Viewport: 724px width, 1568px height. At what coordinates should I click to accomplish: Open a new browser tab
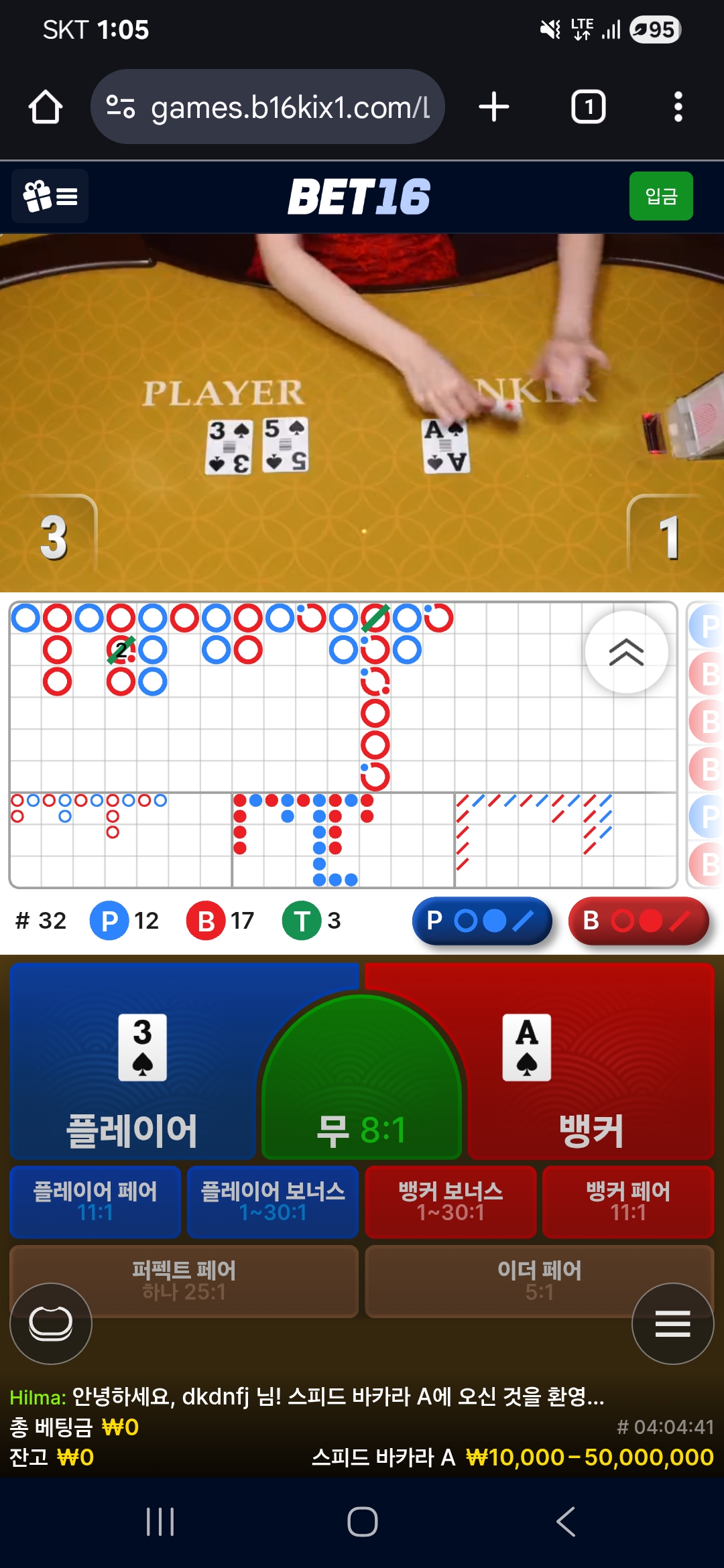(494, 107)
